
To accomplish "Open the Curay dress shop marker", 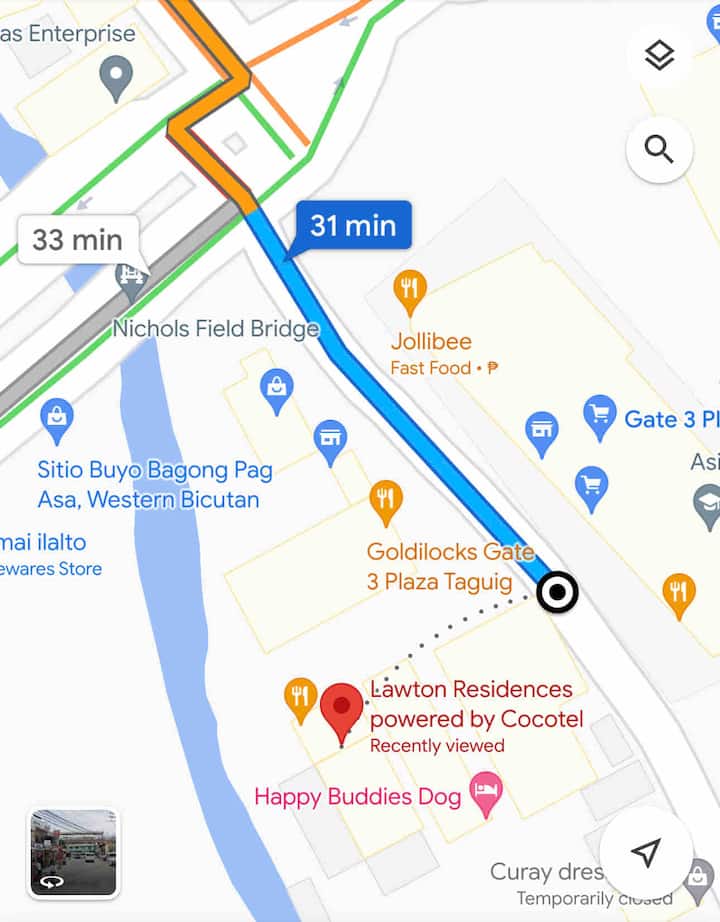I will (x=697, y=880).
